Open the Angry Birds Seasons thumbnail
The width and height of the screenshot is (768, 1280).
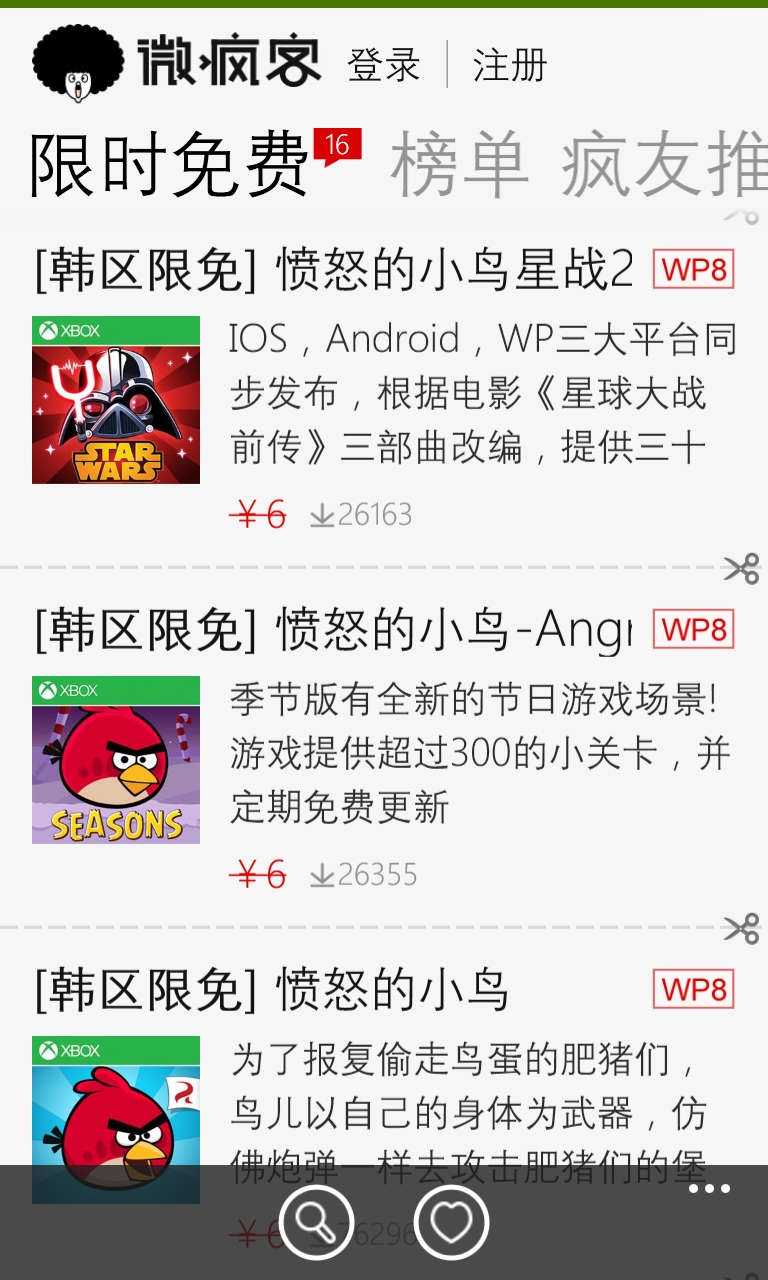[x=116, y=760]
